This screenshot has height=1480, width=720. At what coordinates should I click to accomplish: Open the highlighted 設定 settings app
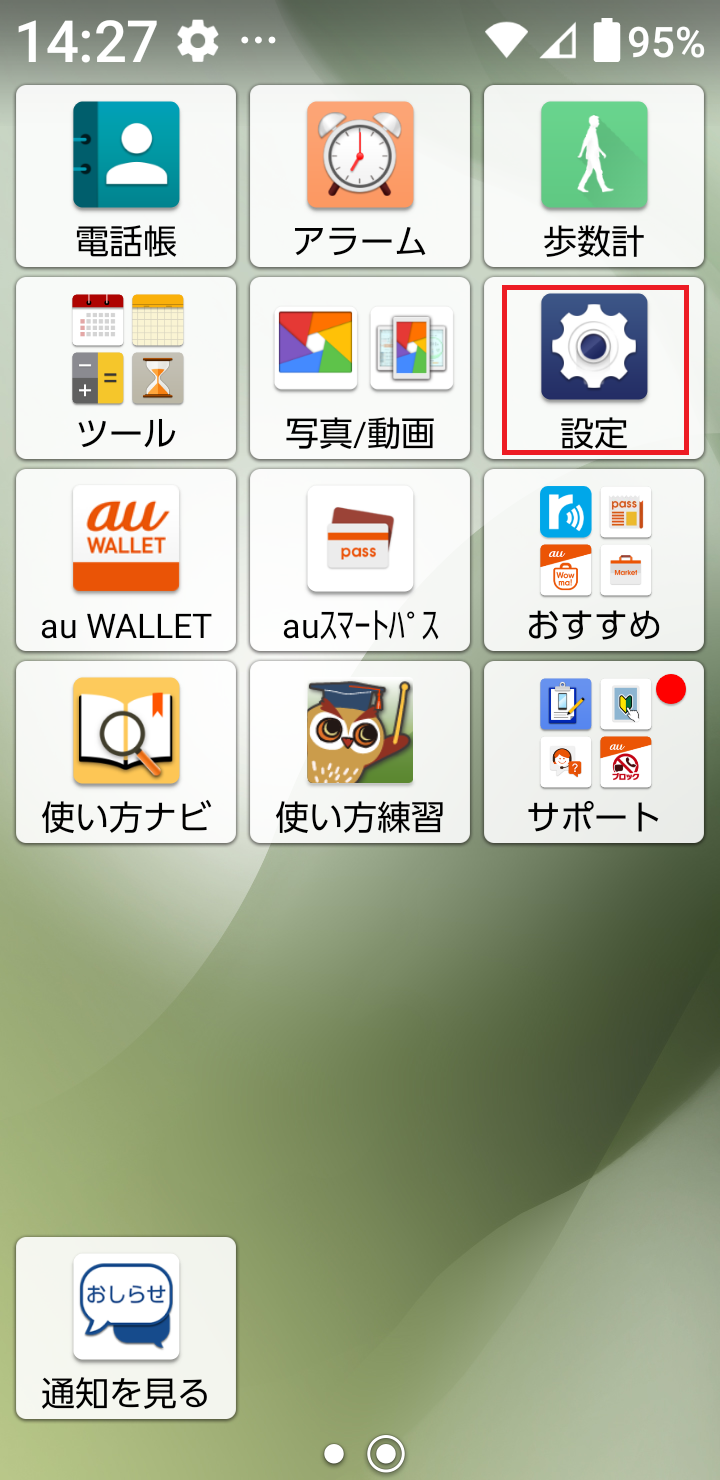click(593, 368)
